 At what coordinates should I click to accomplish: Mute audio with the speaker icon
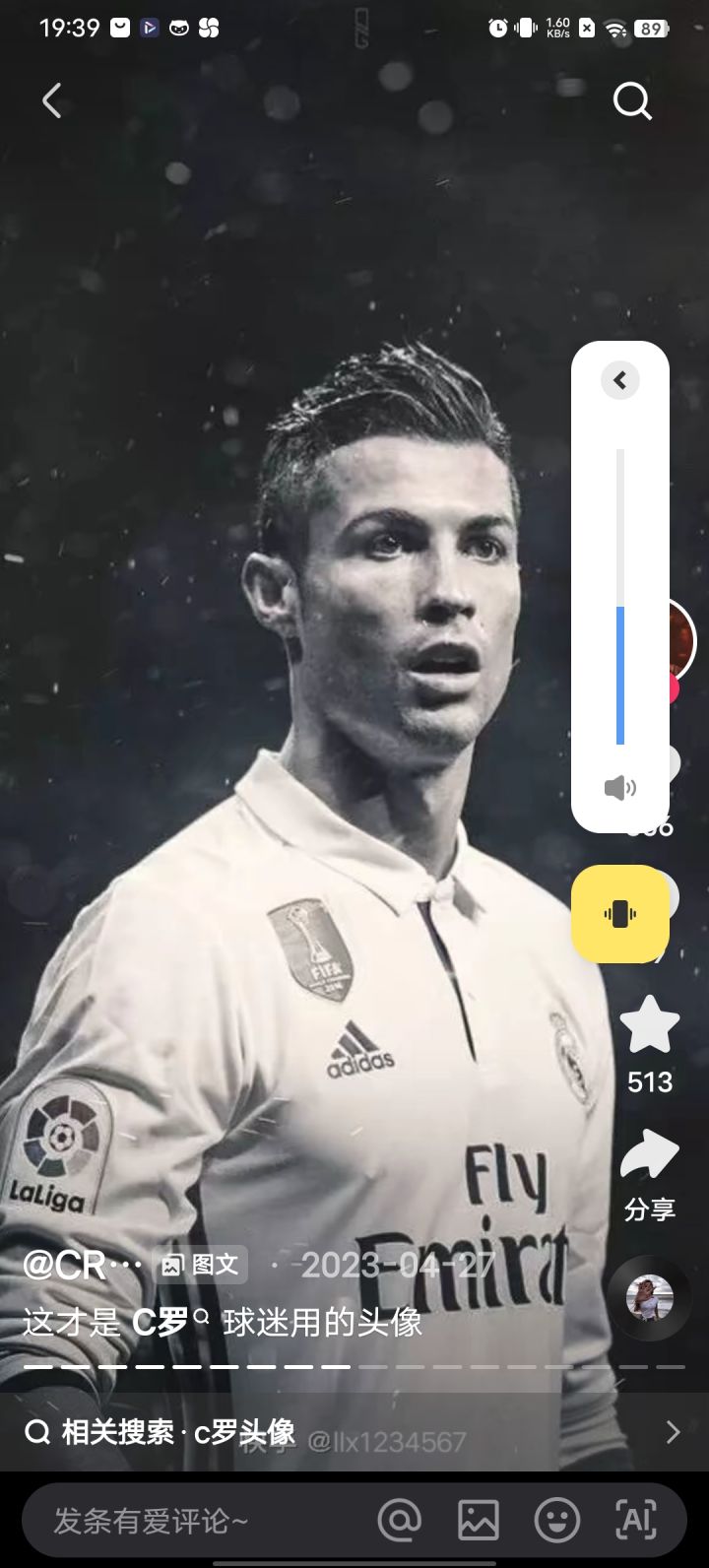coord(620,787)
